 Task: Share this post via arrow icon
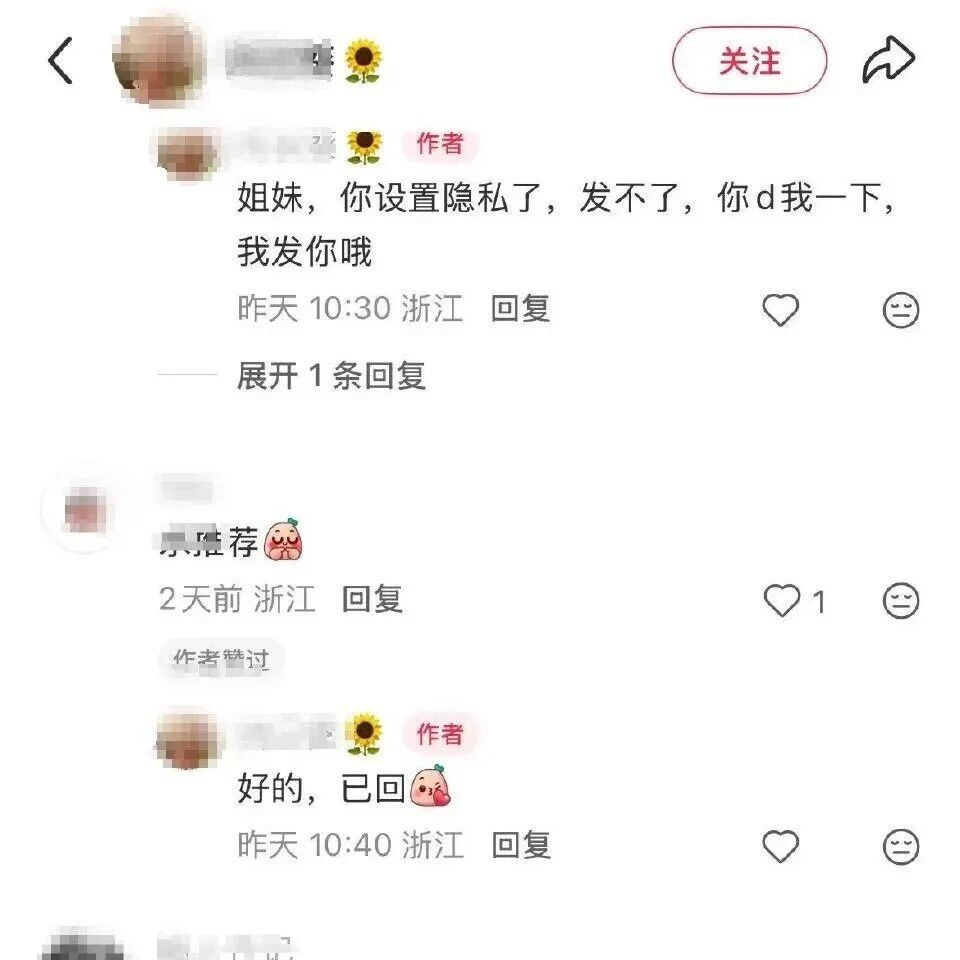[888, 59]
